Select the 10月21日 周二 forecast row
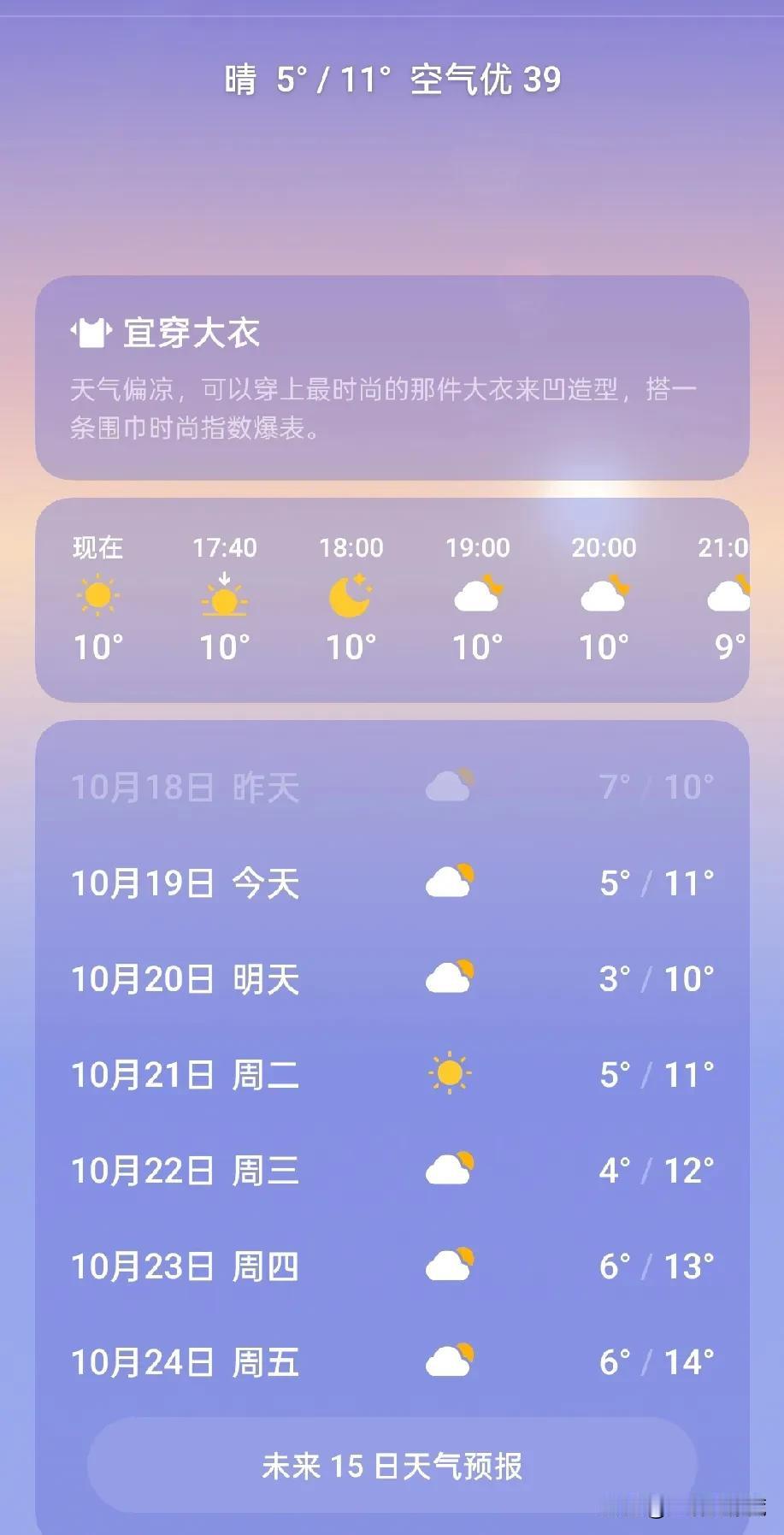The image size is (784, 1535). pyautogui.click(x=392, y=1074)
